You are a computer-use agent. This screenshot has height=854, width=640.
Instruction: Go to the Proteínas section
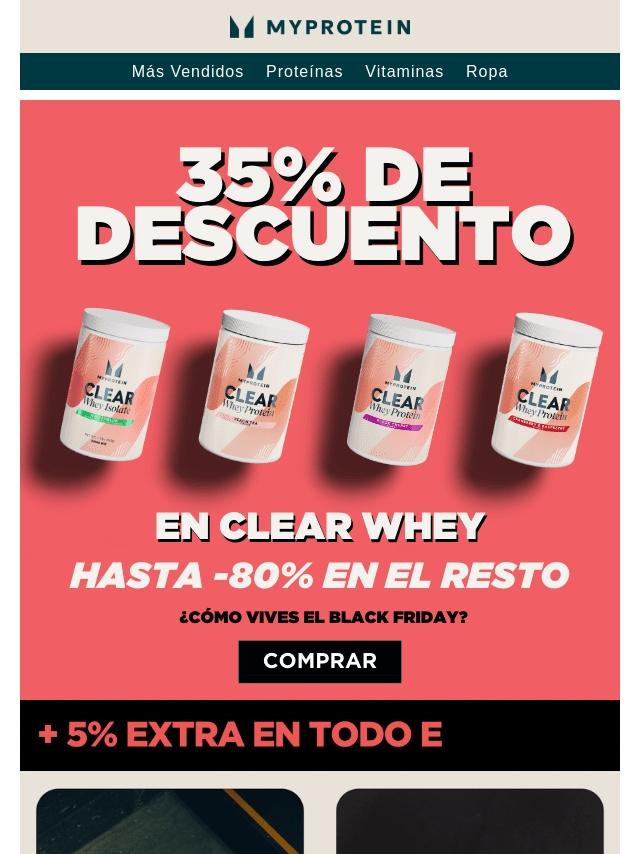click(304, 71)
